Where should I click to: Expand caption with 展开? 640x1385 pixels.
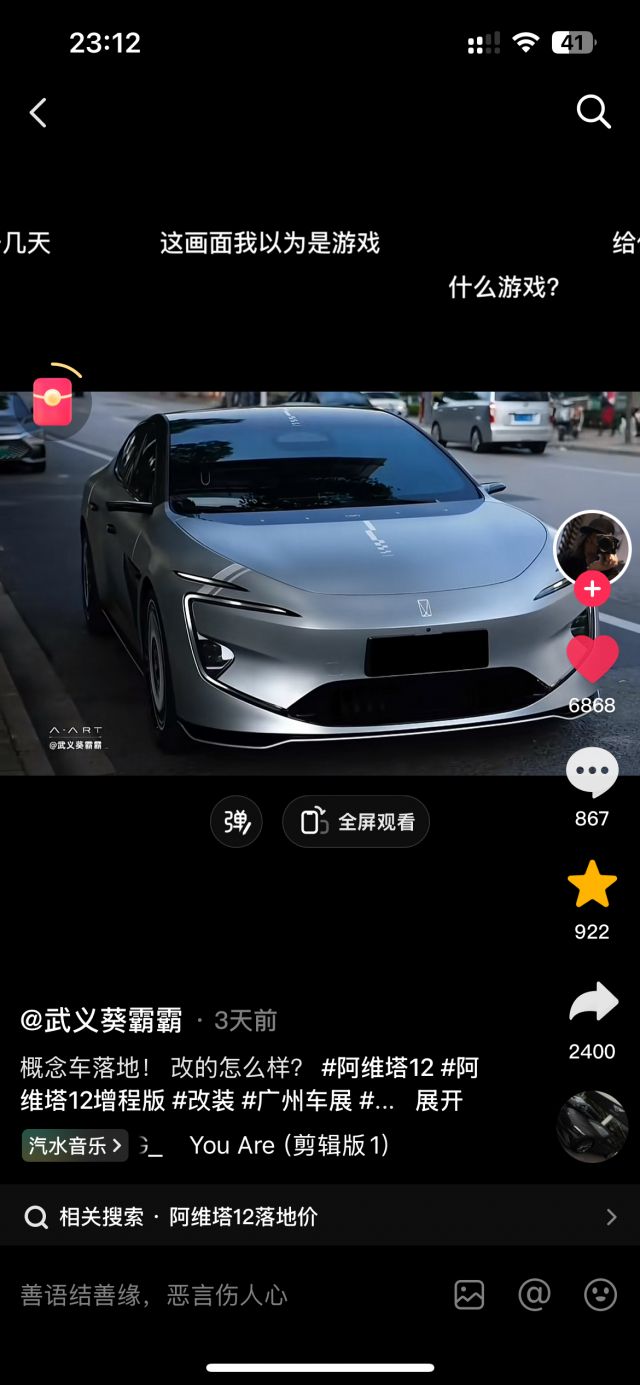[439, 1101]
